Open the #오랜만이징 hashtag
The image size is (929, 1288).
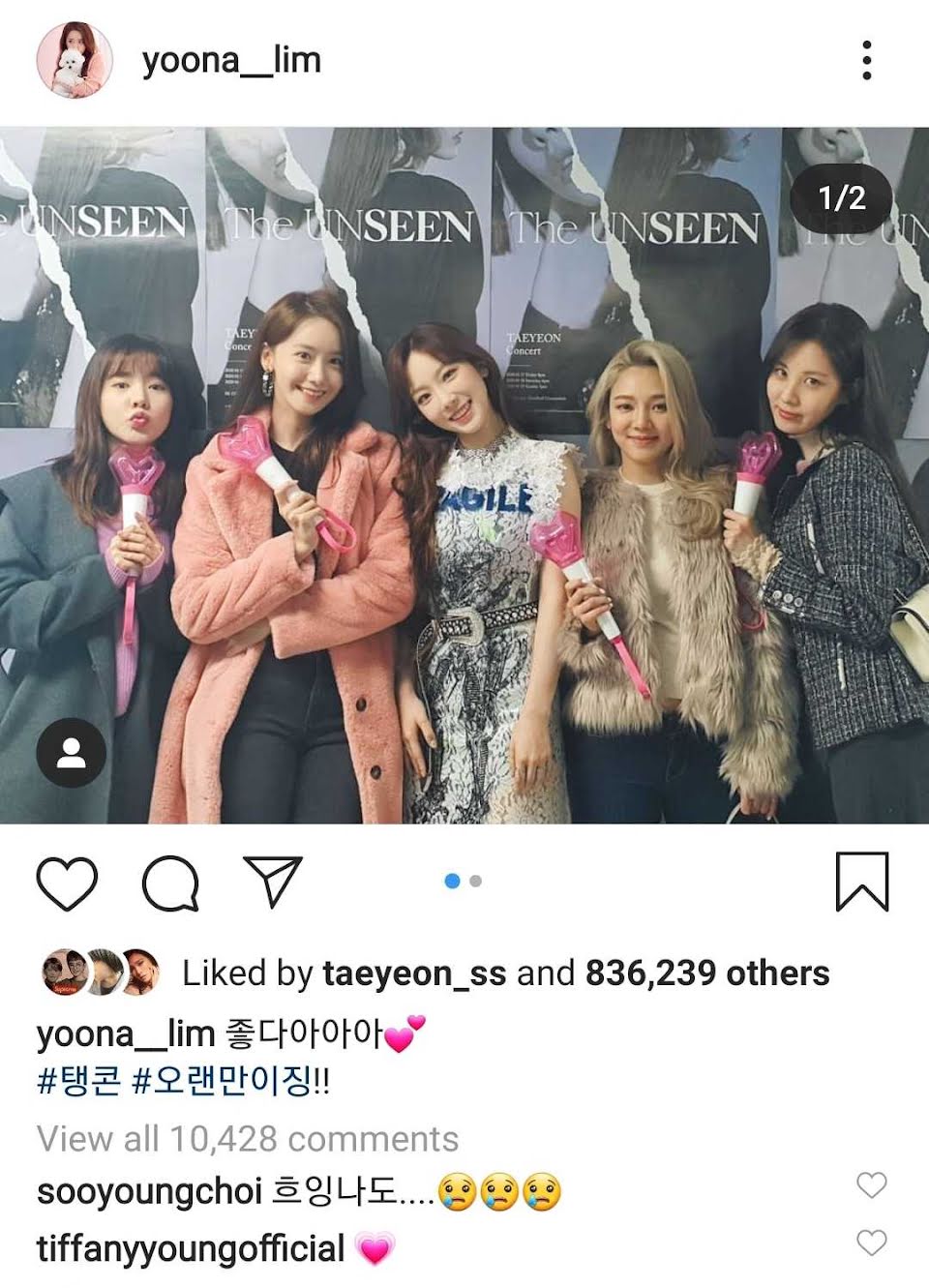click(230, 1081)
